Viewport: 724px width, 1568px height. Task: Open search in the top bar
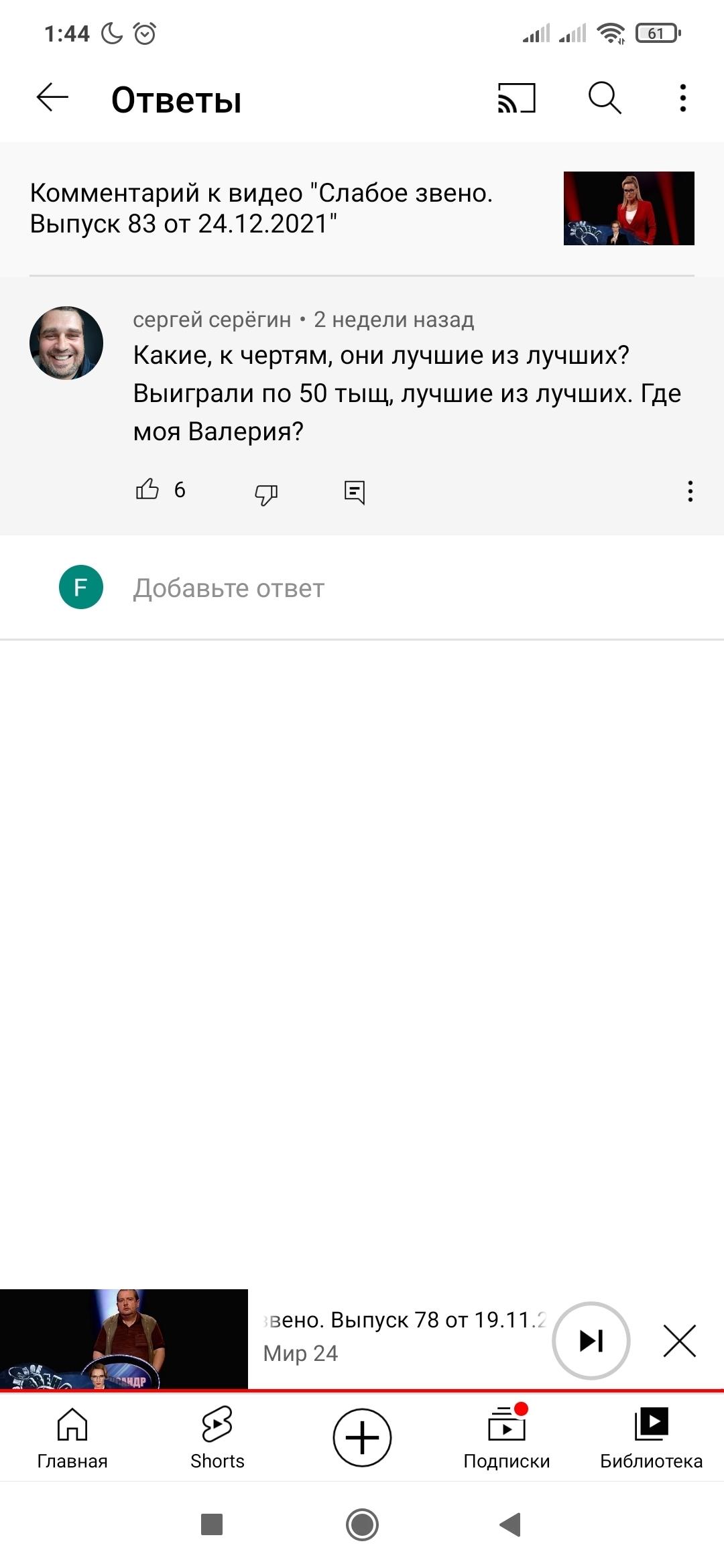pyautogui.click(x=605, y=98)
